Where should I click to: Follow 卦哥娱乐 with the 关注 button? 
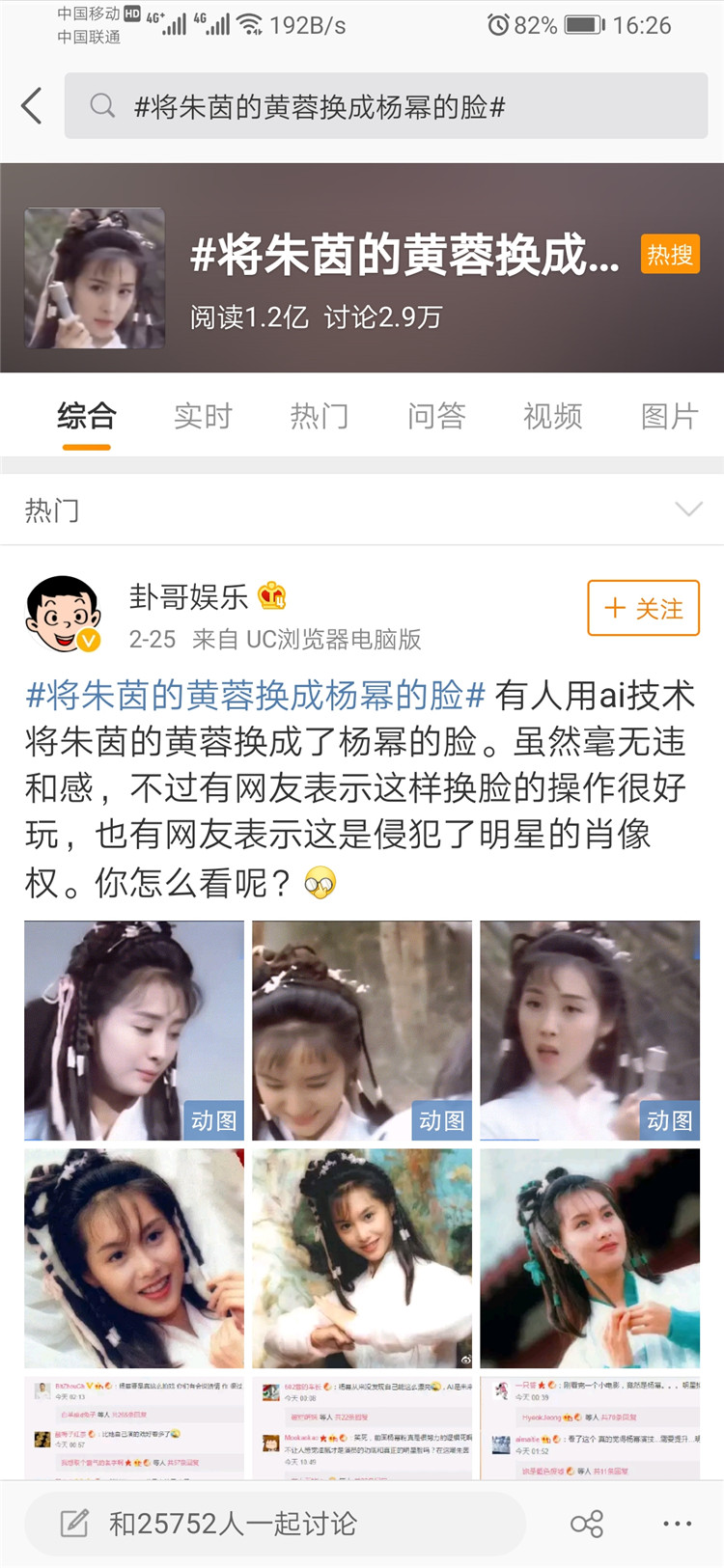coord(643,608)
